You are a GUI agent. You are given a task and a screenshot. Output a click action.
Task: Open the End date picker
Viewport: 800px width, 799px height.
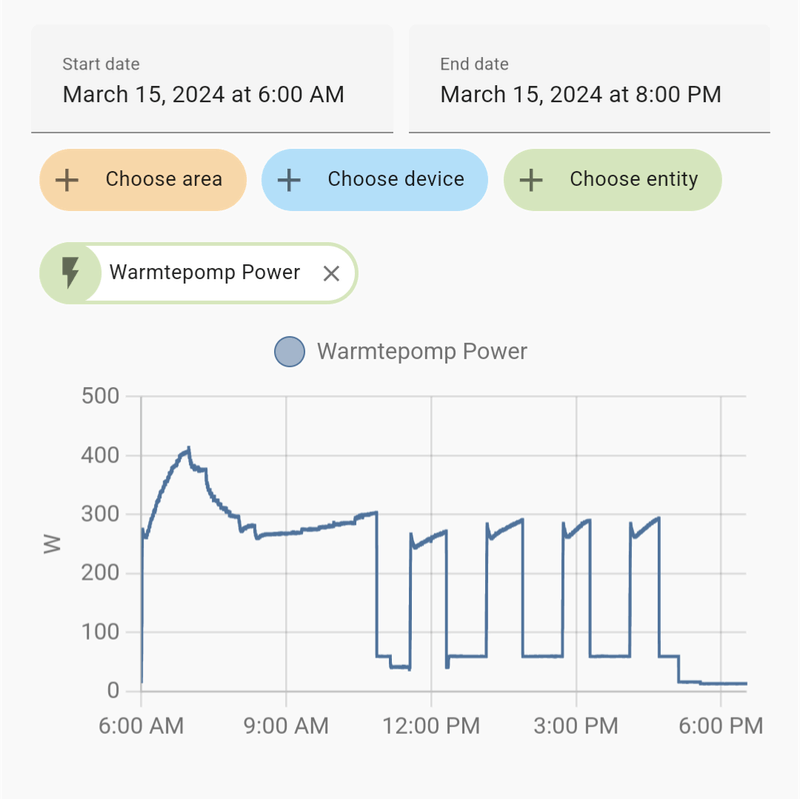589,80
